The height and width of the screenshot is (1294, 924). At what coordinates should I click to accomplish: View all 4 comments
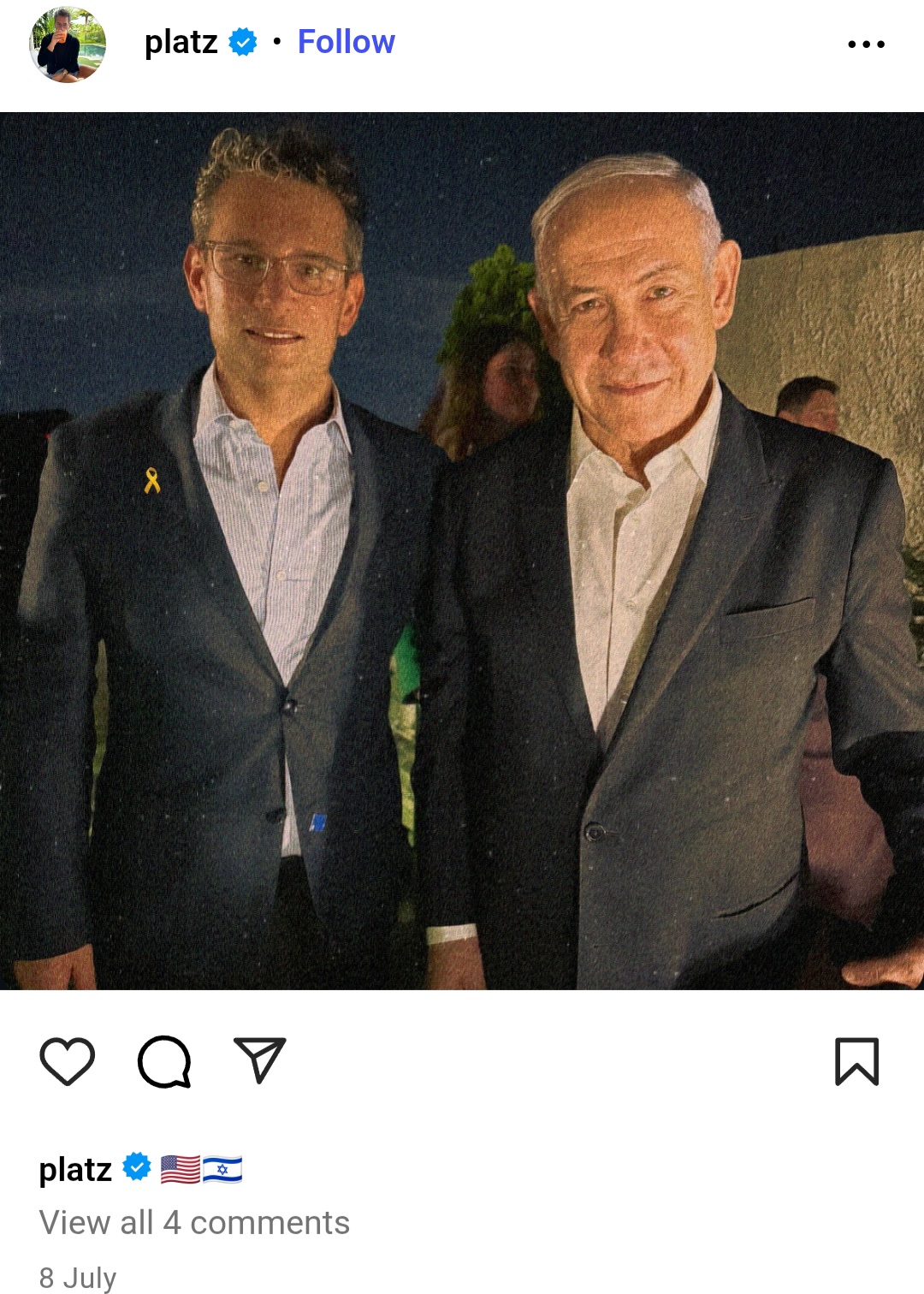pyautogui.click(x=194, y=1222)
